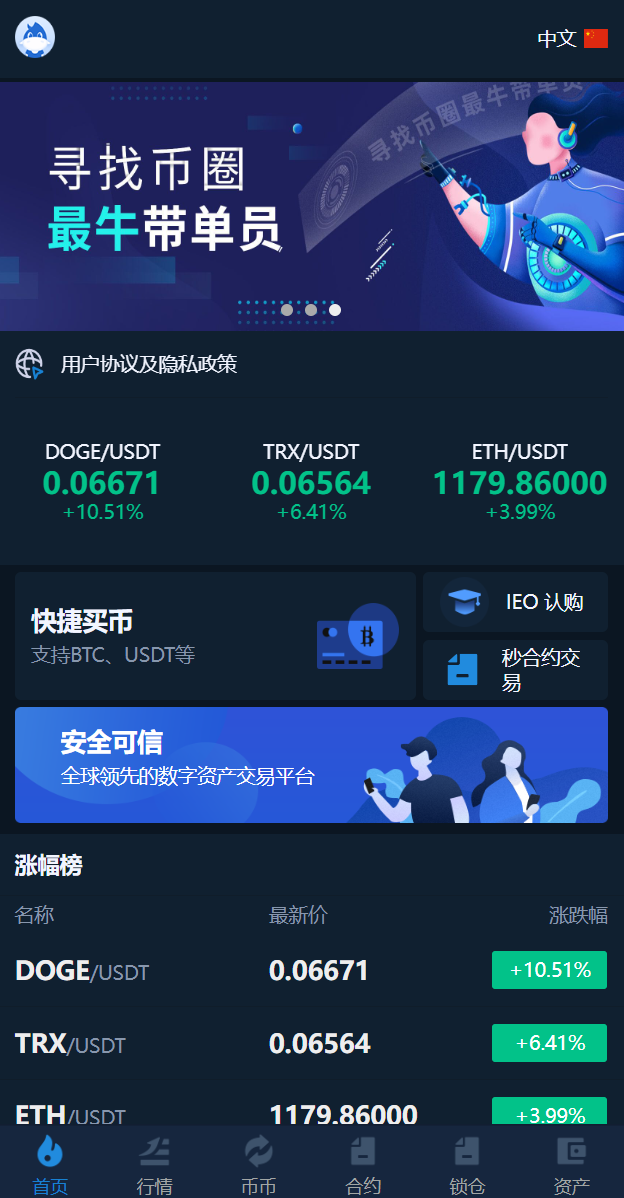Open 秒合约交易 trading
This screenshot has height=1198, width=624.
[x=515, y=670]
